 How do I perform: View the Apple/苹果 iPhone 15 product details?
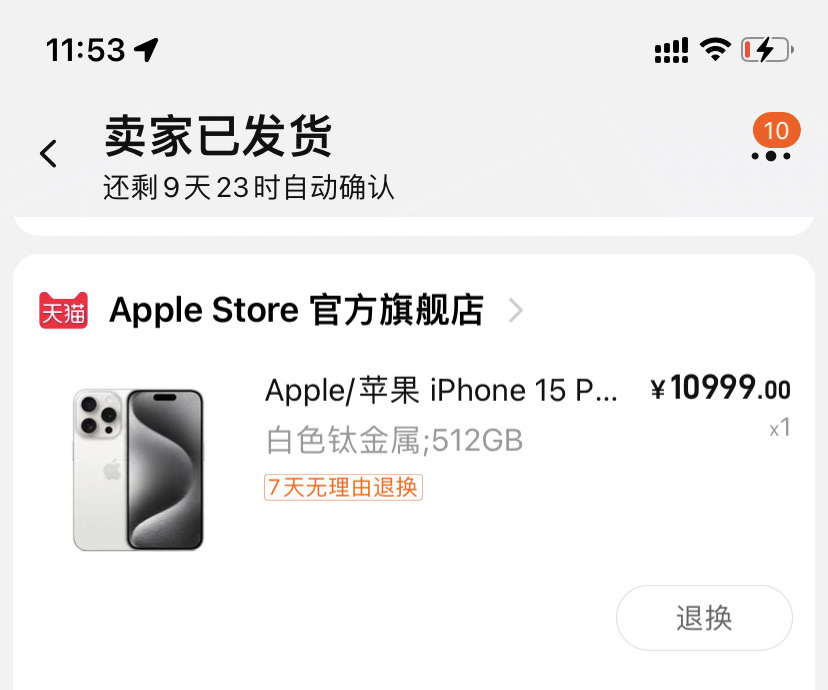coord(442,390)
